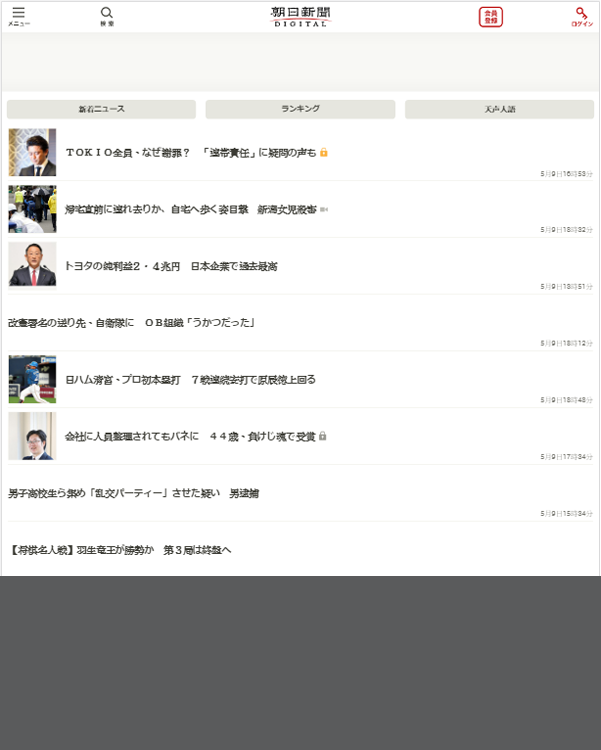Tap the 会員登録 button

[490, 16]
